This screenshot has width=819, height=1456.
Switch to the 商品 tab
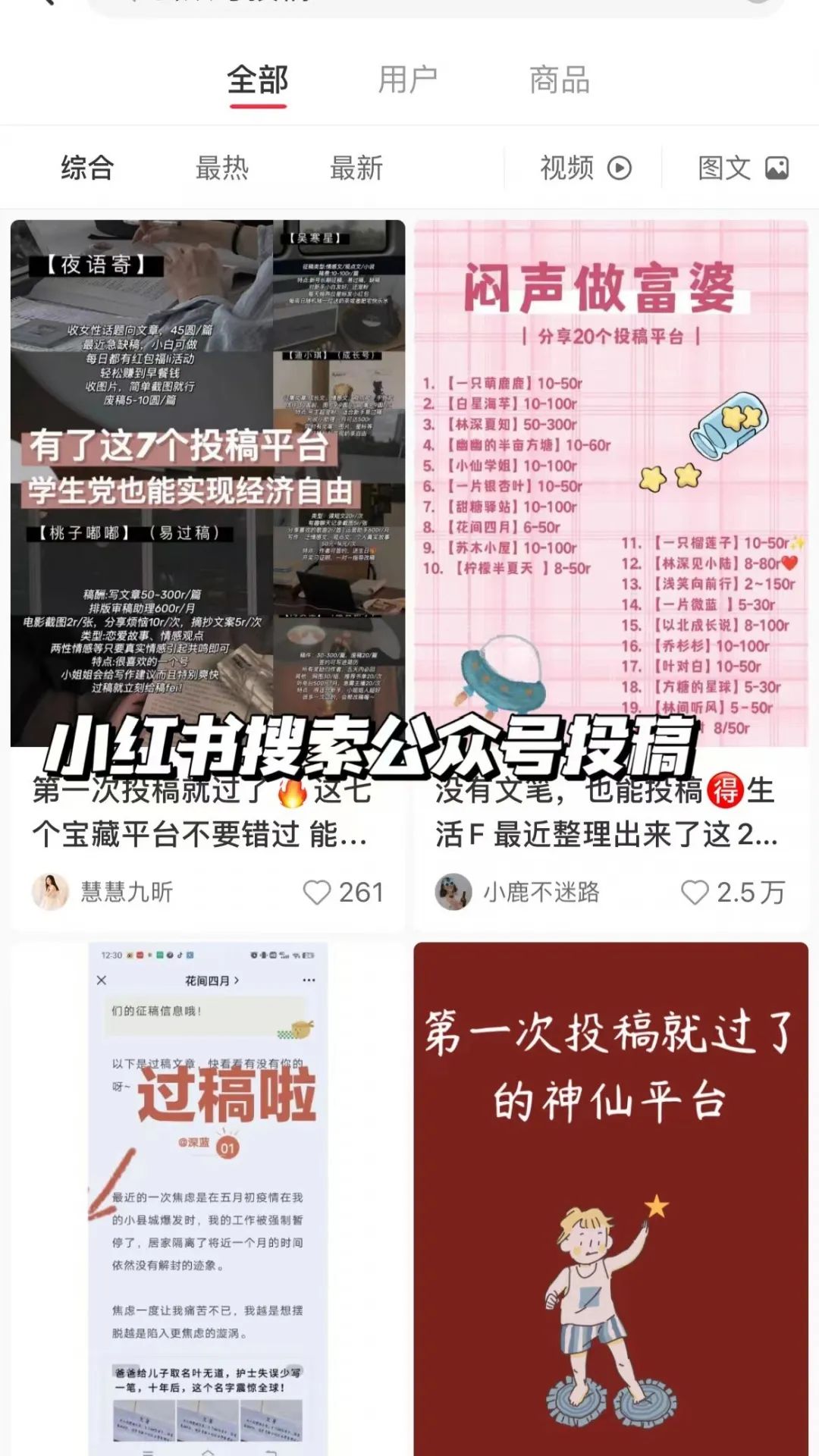pyautogui.click(x=559, y=80)
